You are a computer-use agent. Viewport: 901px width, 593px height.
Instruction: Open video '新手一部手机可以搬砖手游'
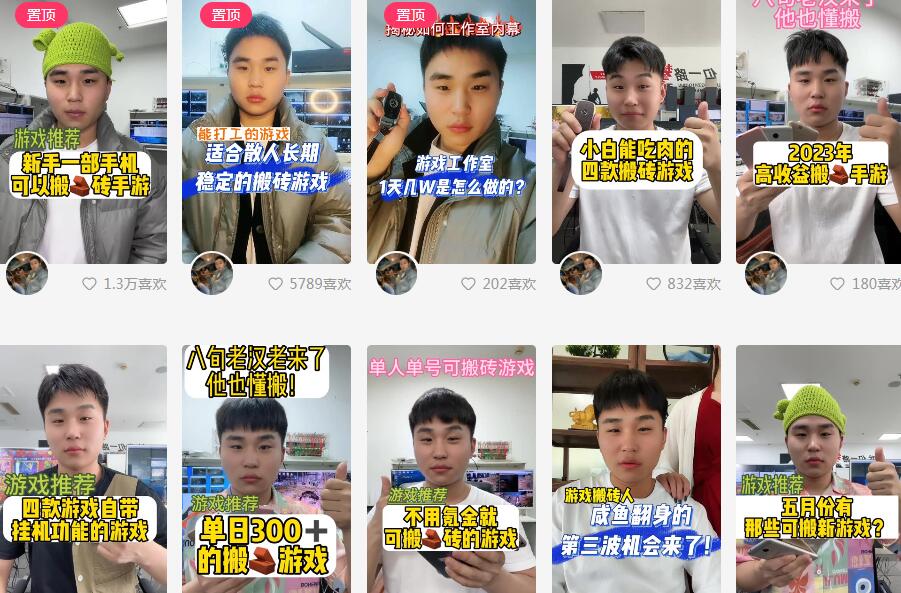point(83,130)
